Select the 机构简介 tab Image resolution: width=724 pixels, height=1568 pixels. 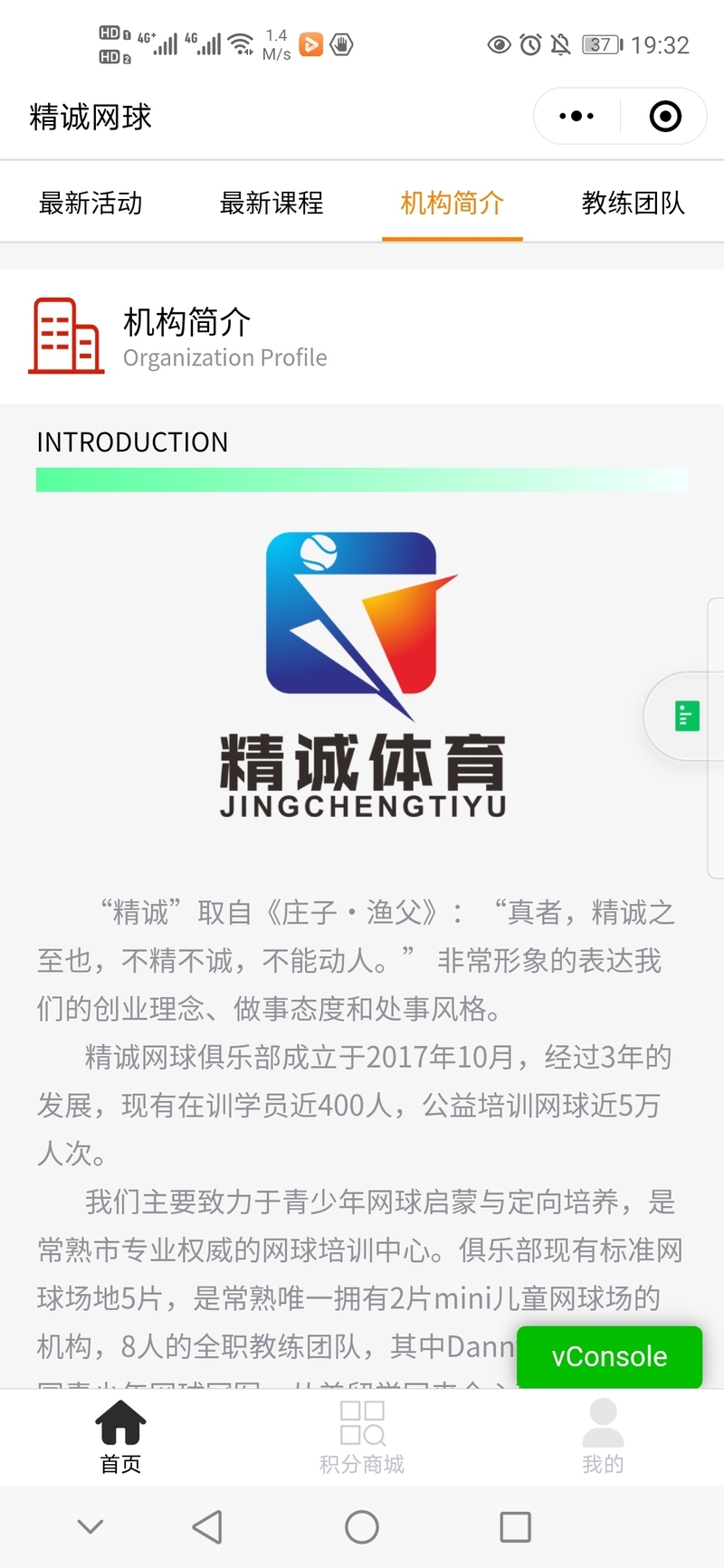coord(452,203)
